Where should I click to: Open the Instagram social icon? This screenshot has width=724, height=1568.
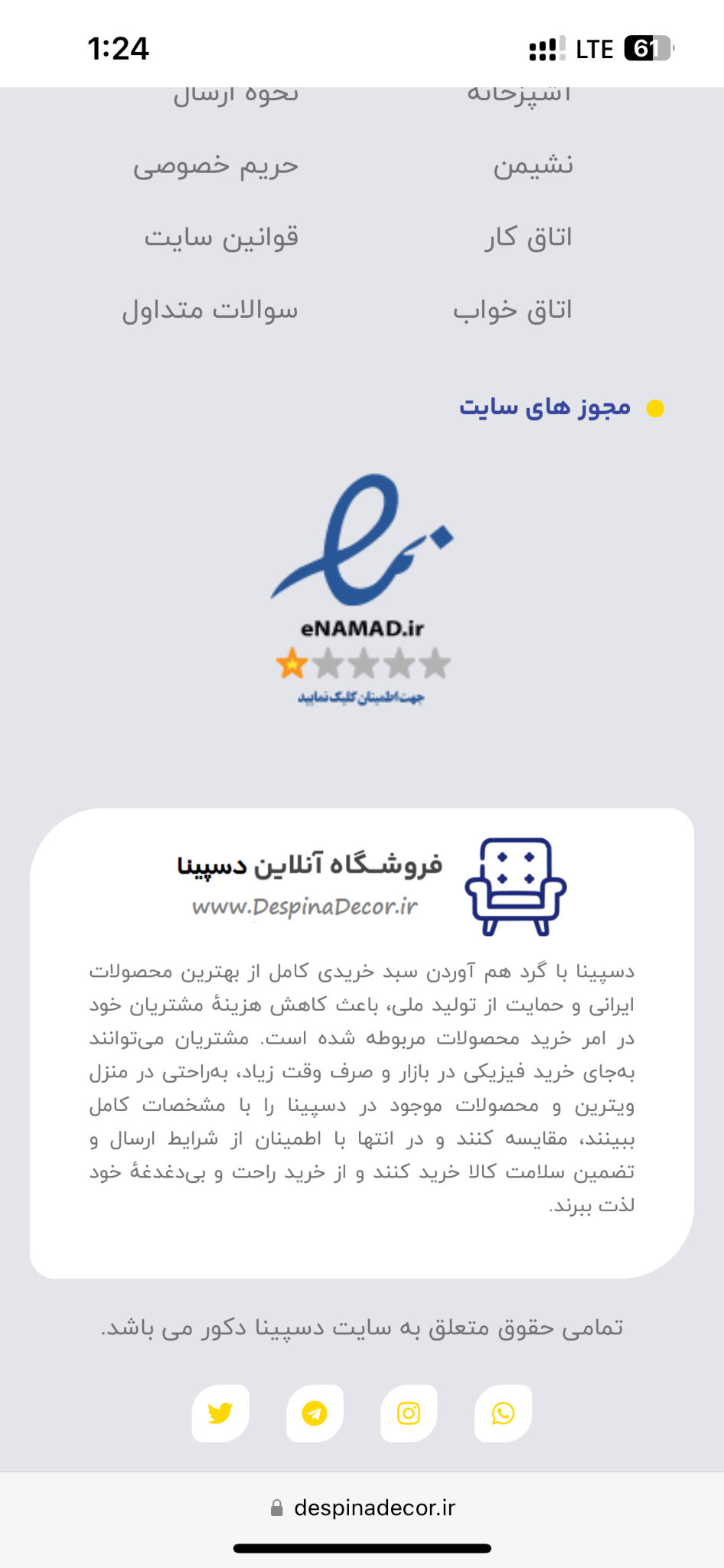[x=409, y=1413]
